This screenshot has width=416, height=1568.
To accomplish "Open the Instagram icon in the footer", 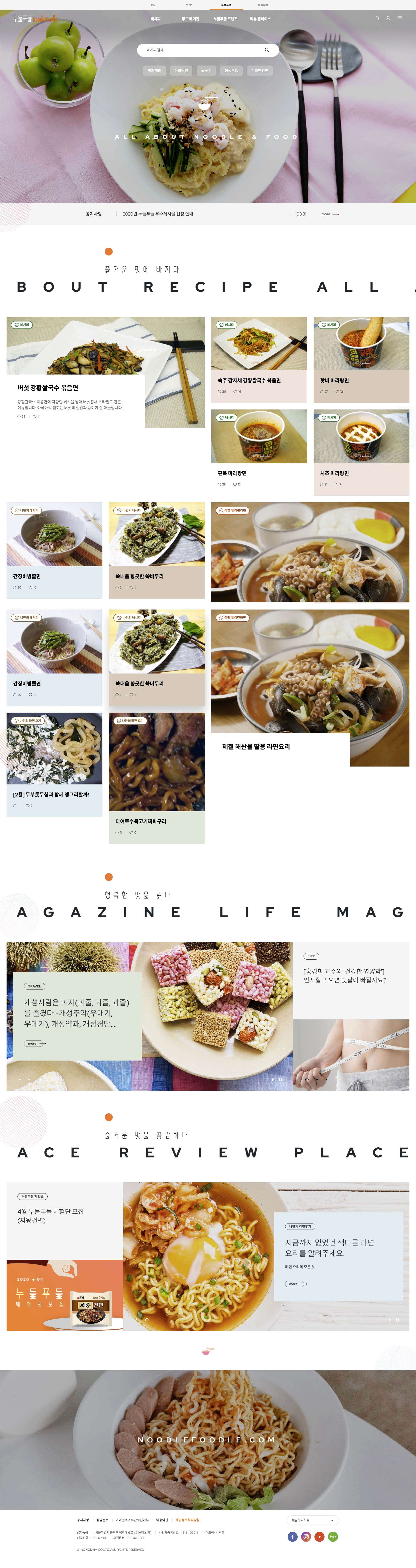I will (x=306, y=1536).
